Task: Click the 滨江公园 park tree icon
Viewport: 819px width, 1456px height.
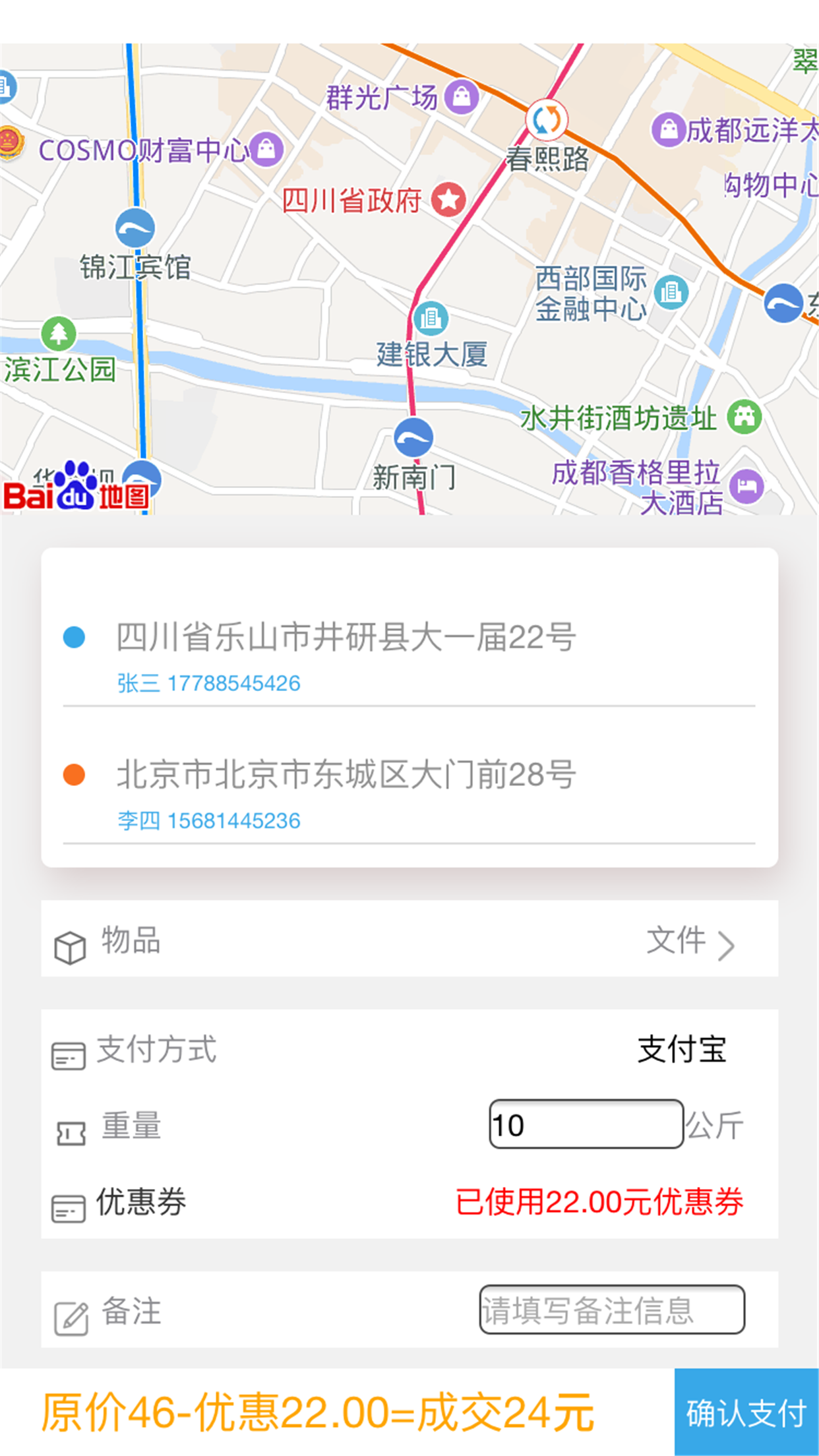Action: click(59, 333)
